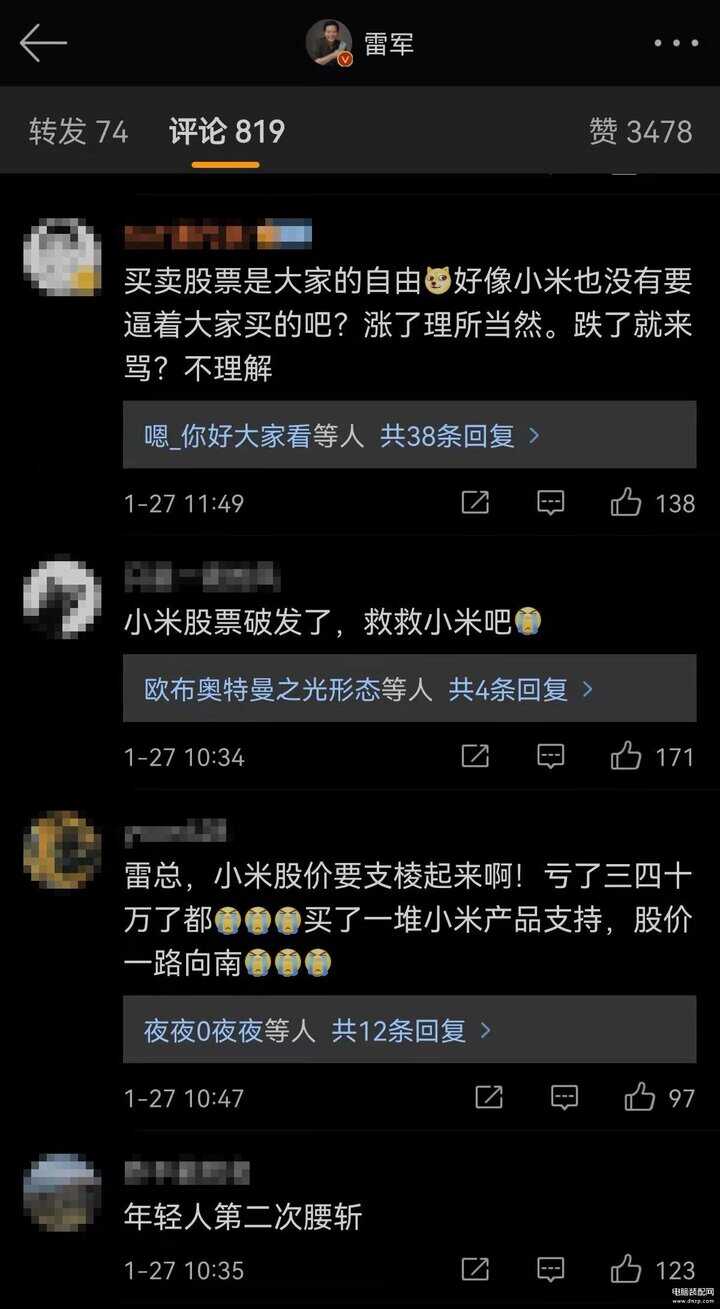Like the 年轻人第二次腰斩 comment
This screenshot has height=1309, width=720.
(627, 1270)
